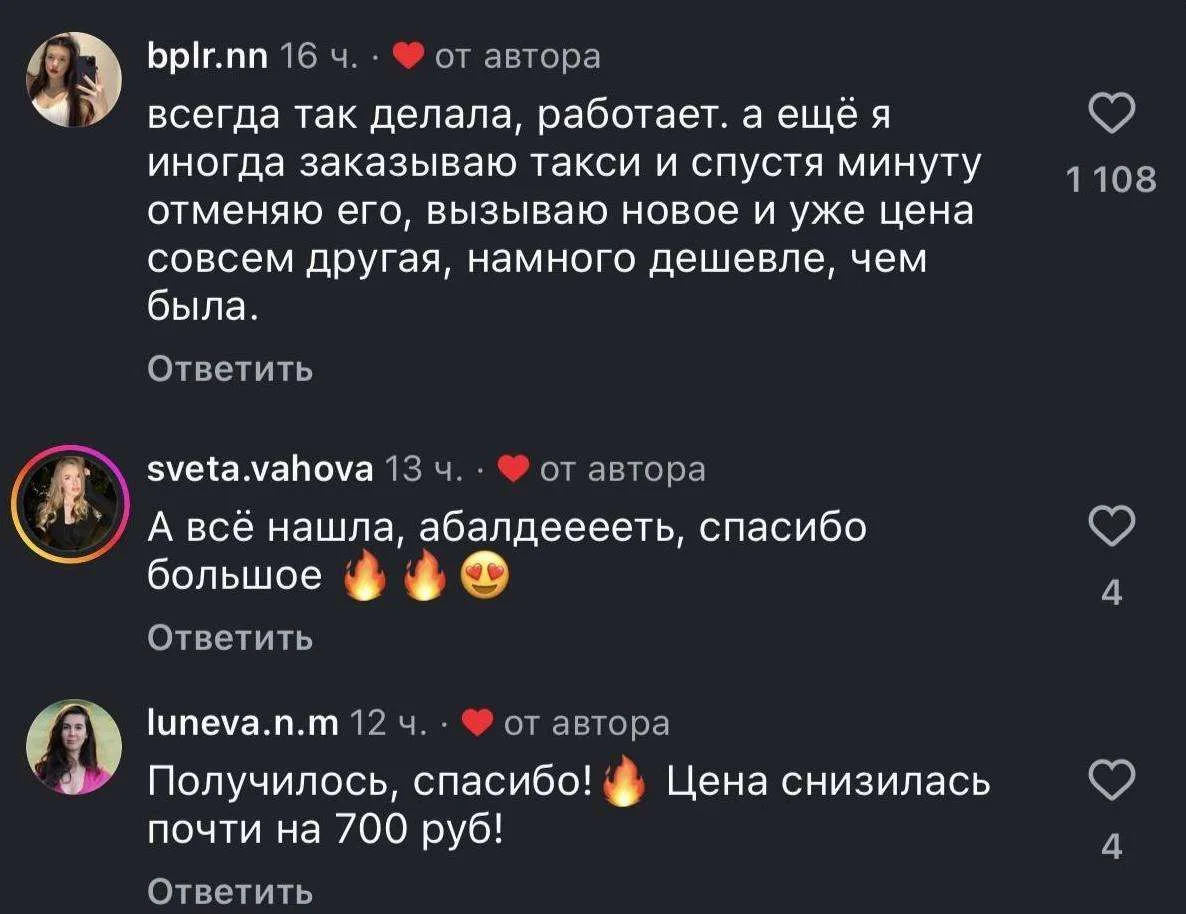Open the bplr.nn username link
The height and width of the screenshot is (914, 1186).
[x=207, y=57]
